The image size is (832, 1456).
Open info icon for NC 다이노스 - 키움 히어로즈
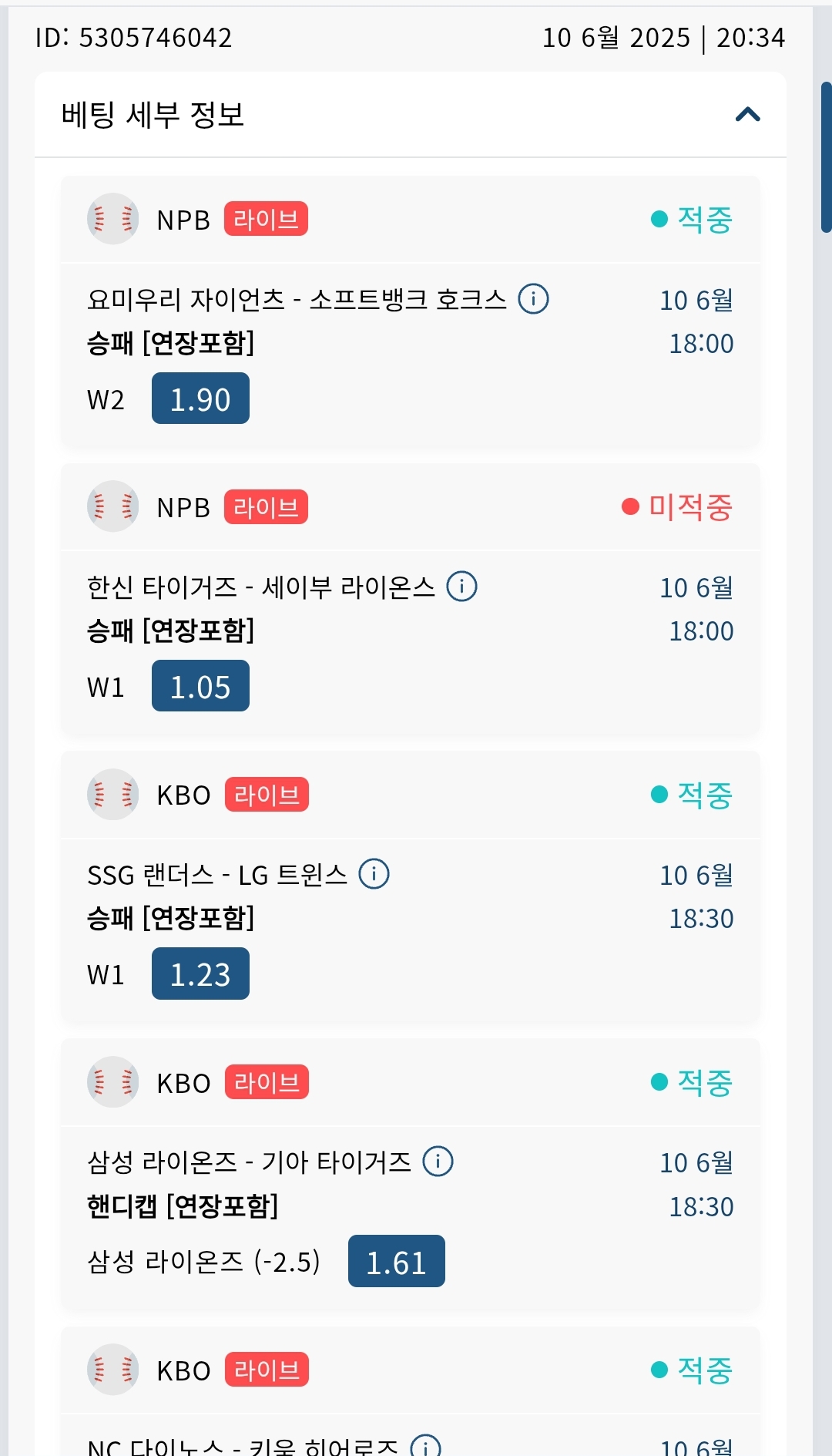426,1446
